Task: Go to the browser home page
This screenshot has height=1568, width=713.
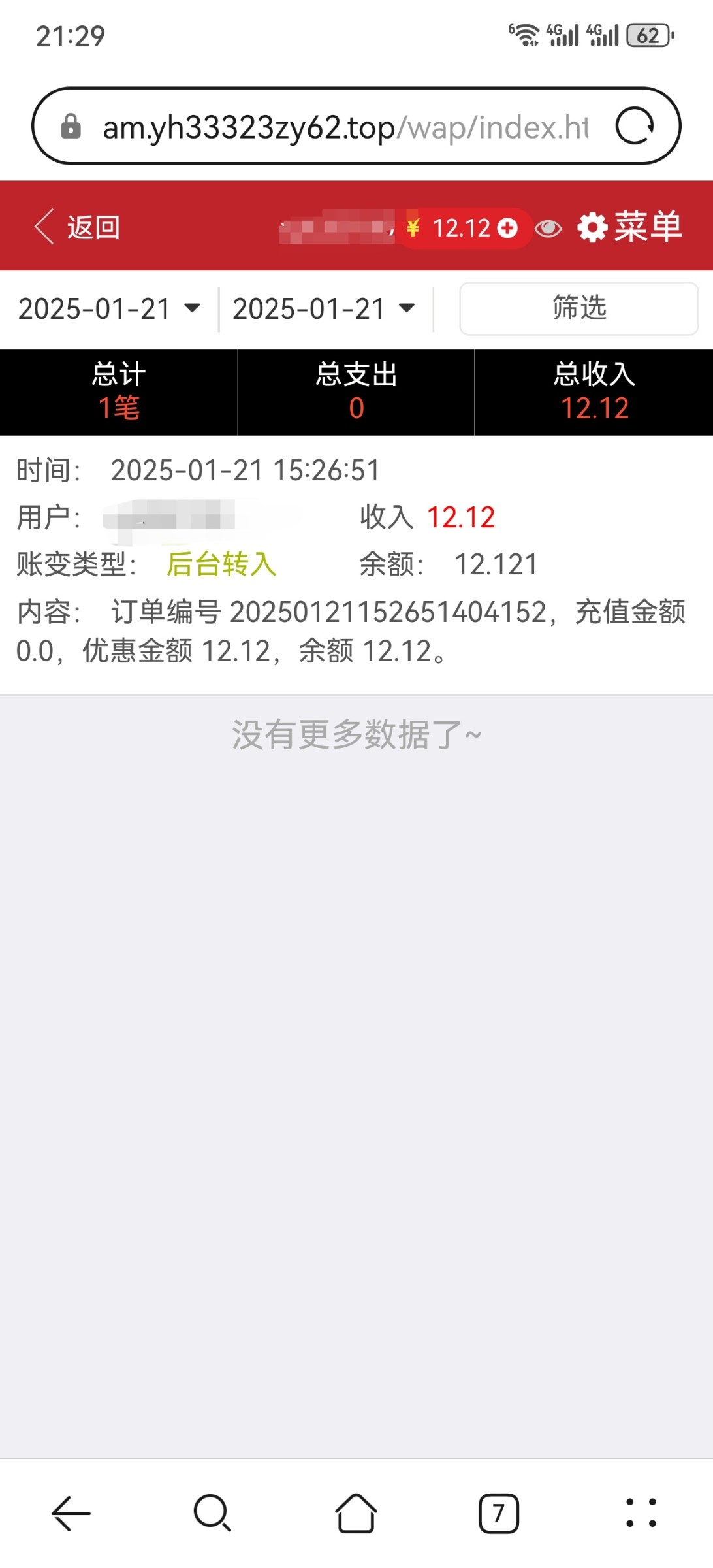Action: pos(356,1513)
